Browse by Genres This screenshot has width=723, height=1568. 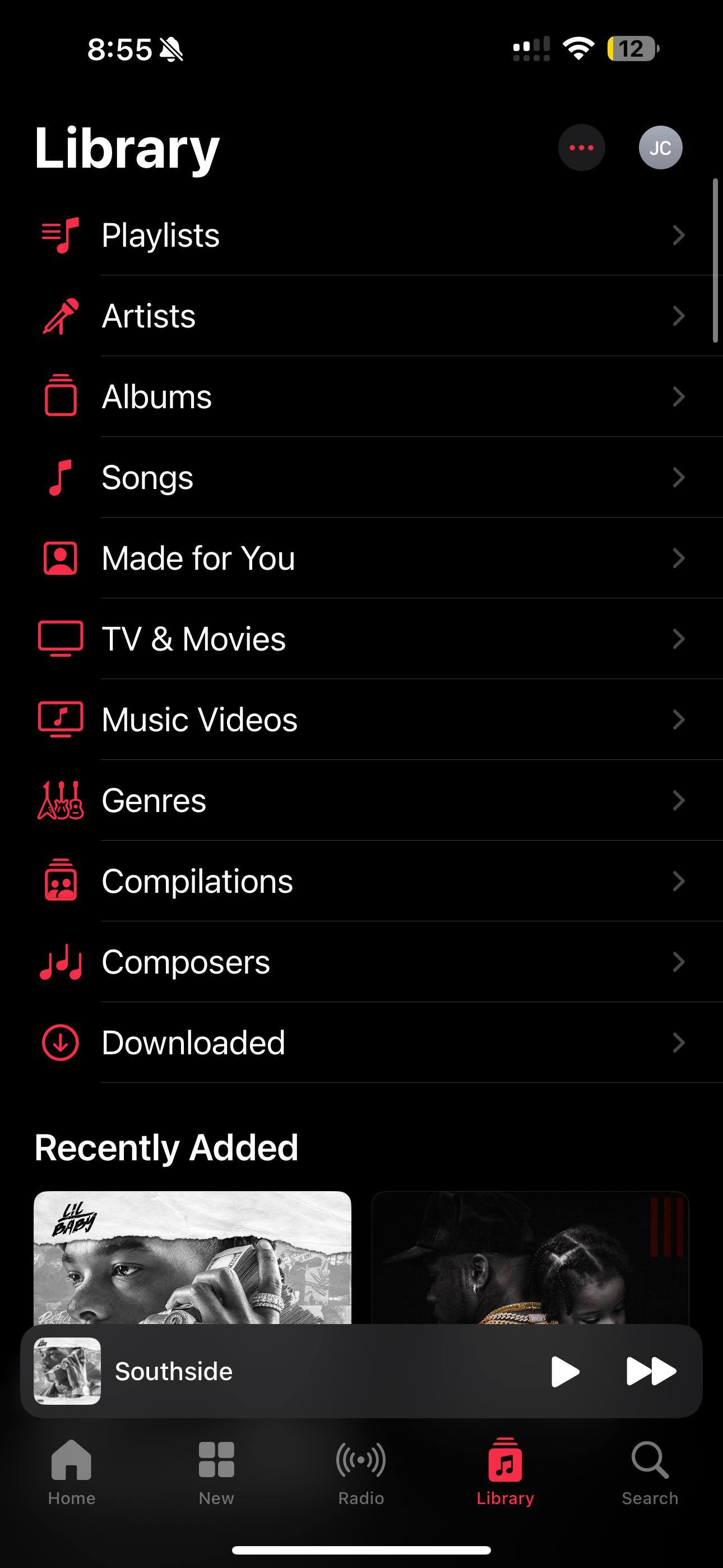[x=361, y=800]
